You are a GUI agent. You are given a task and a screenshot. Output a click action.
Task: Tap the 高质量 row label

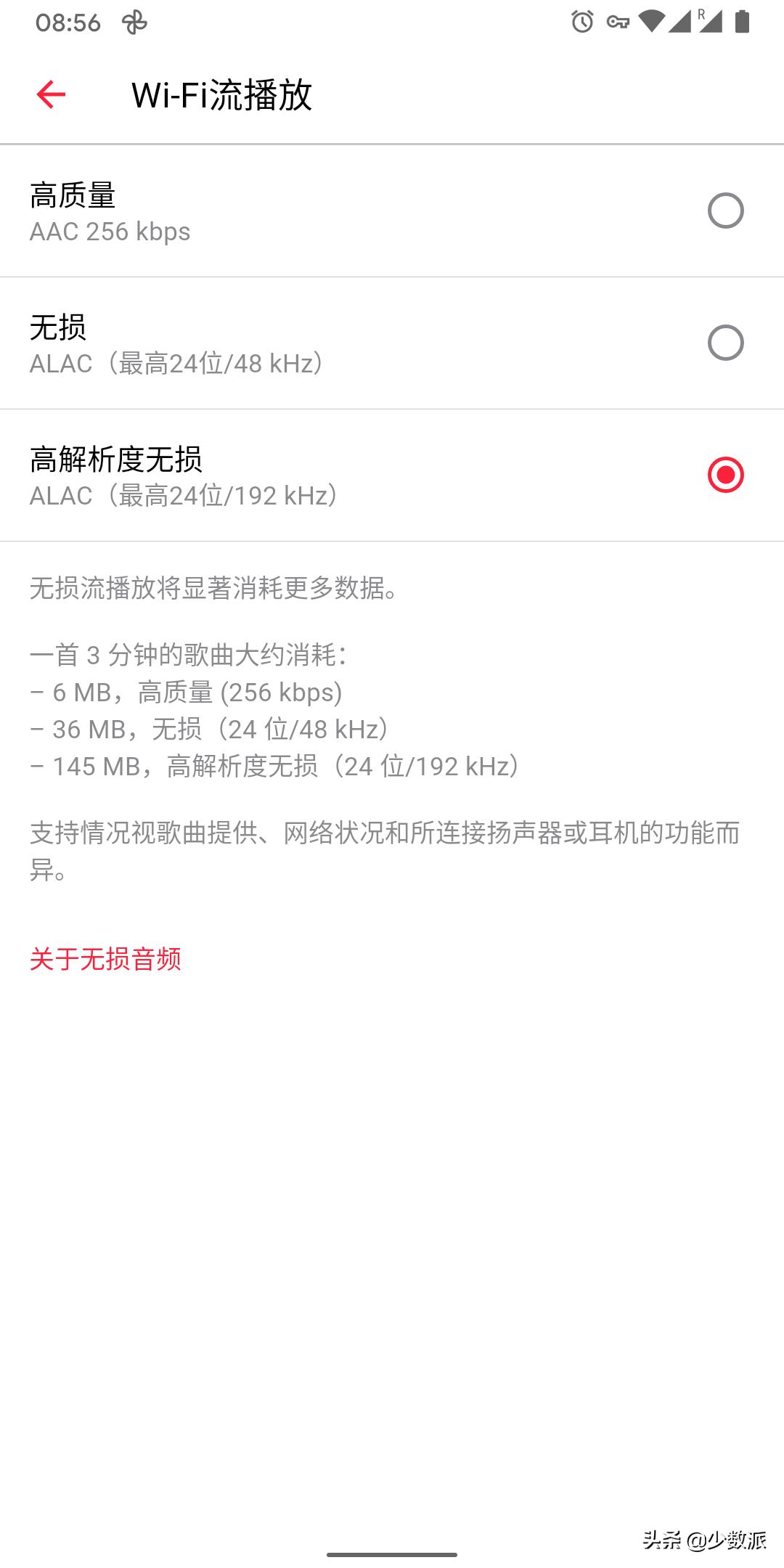click(72, 195)
